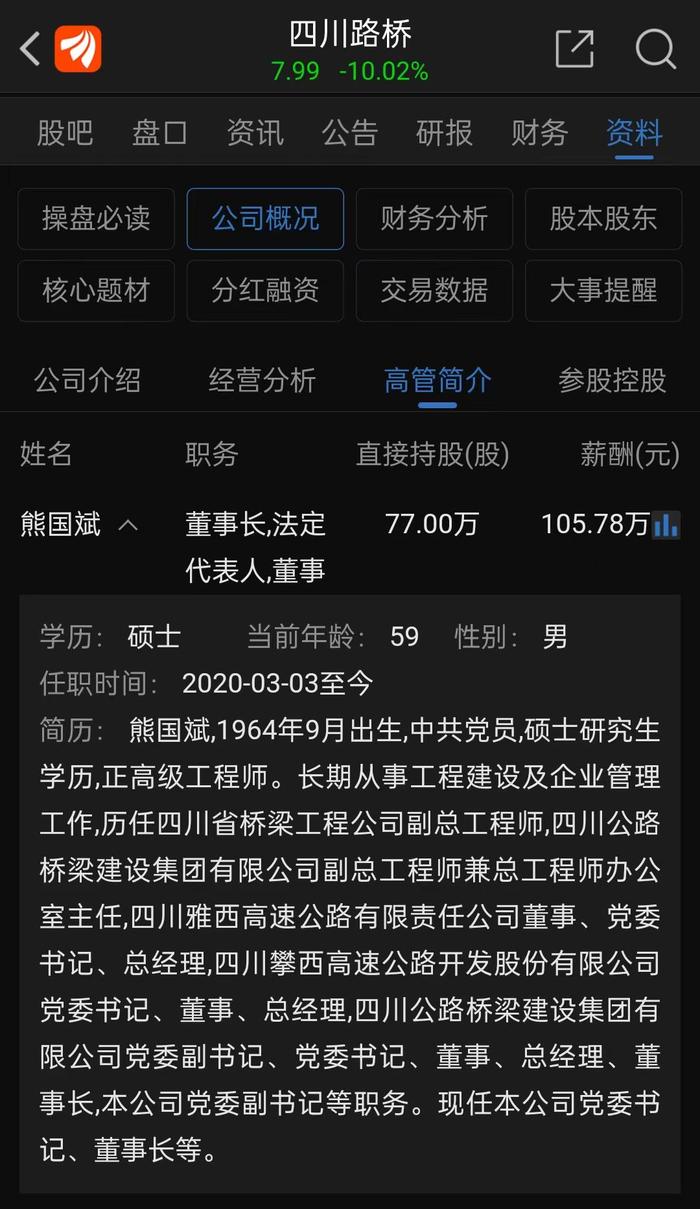Open the 分红融资 section

pyautogui.click(x=265, y=291)
